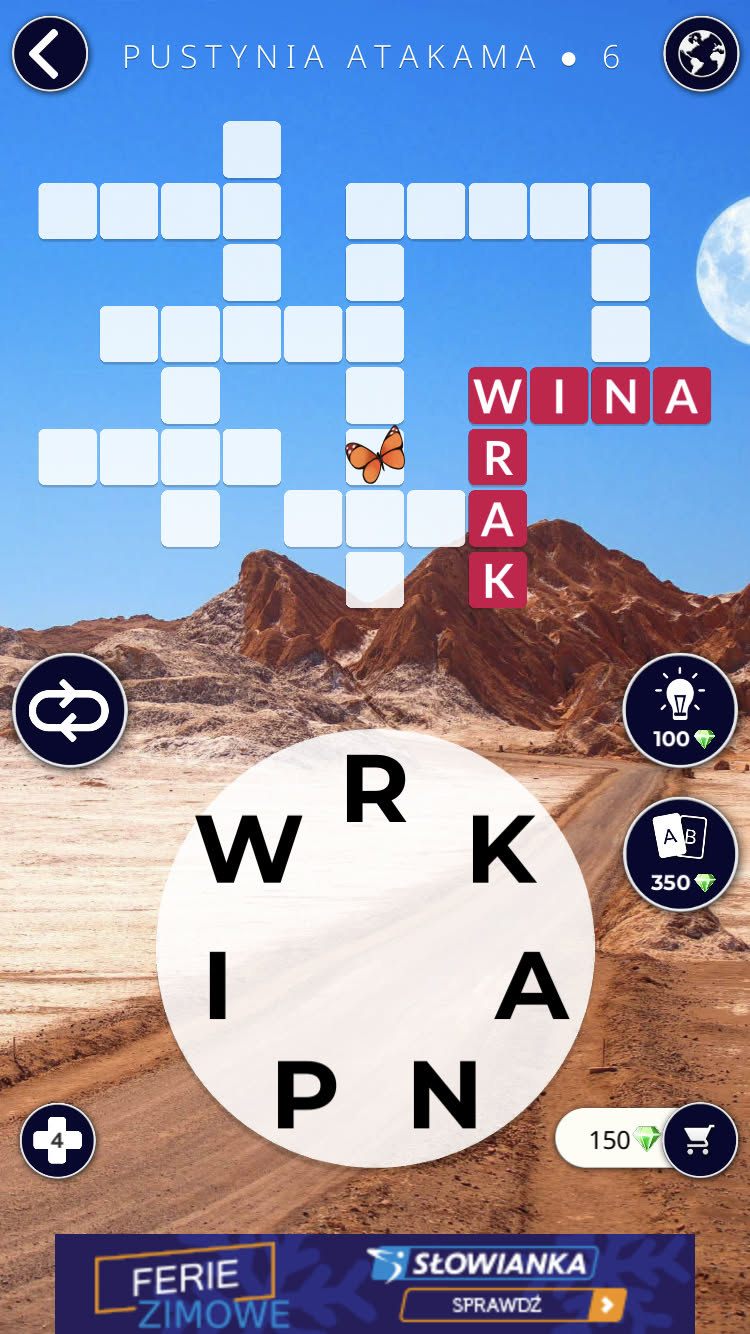Image resolution: width=750 pixels, height=1334 pixels.
Task: Select letter K in the wheel
Action: [503, 850]
